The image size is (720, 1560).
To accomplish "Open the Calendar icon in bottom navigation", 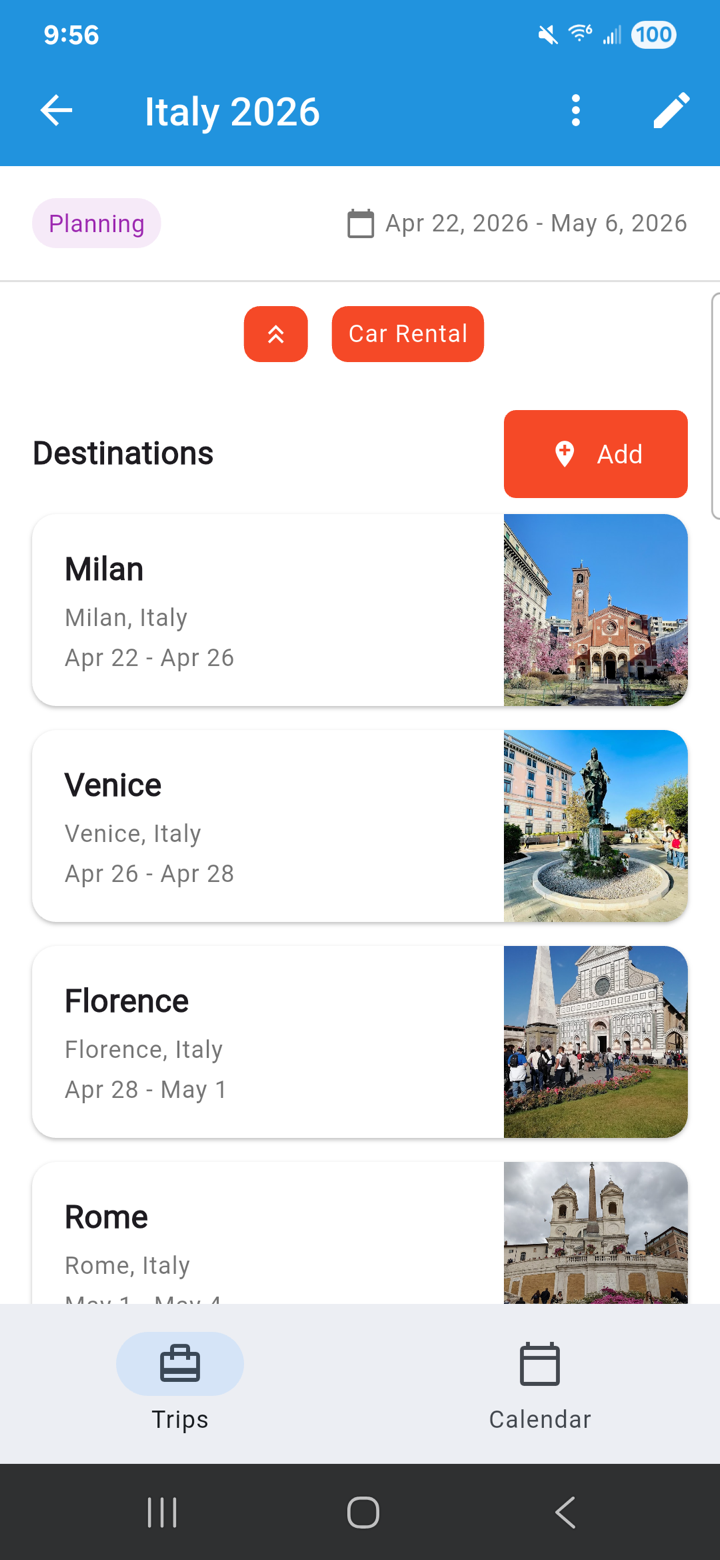I will 540,1363.
